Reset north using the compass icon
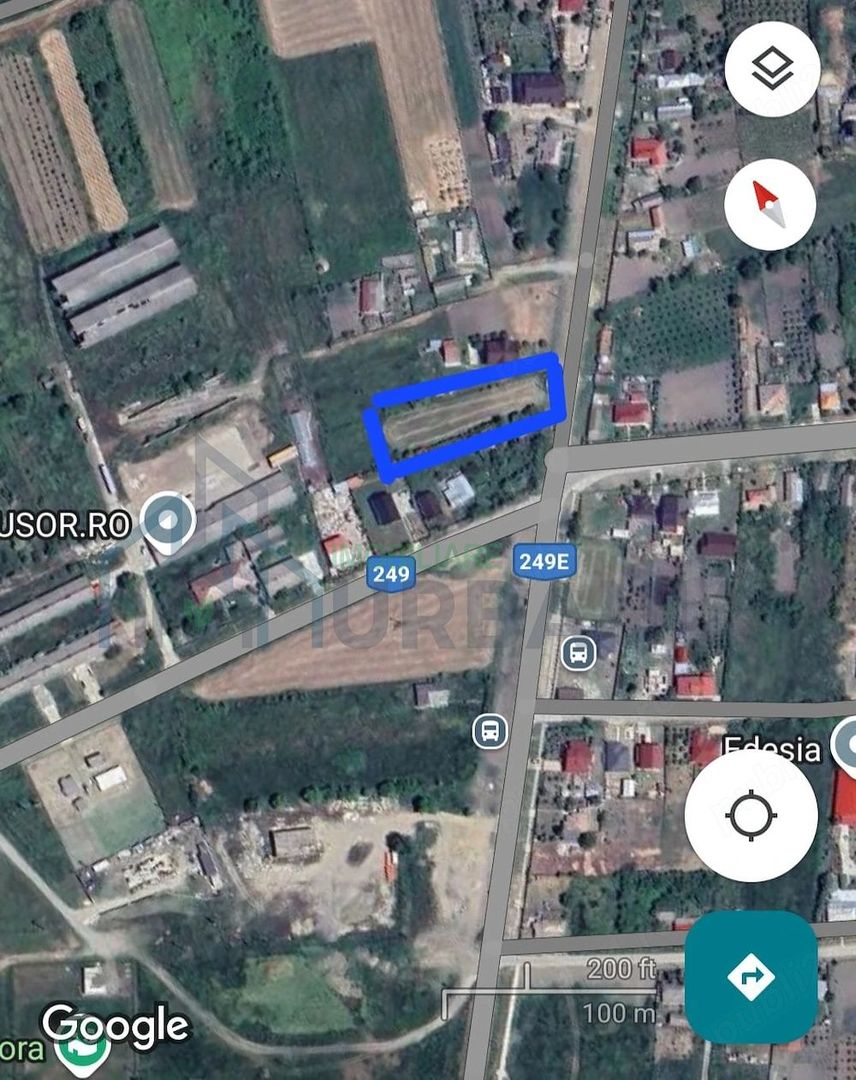The image size is (856, 1080). (768, 203)
